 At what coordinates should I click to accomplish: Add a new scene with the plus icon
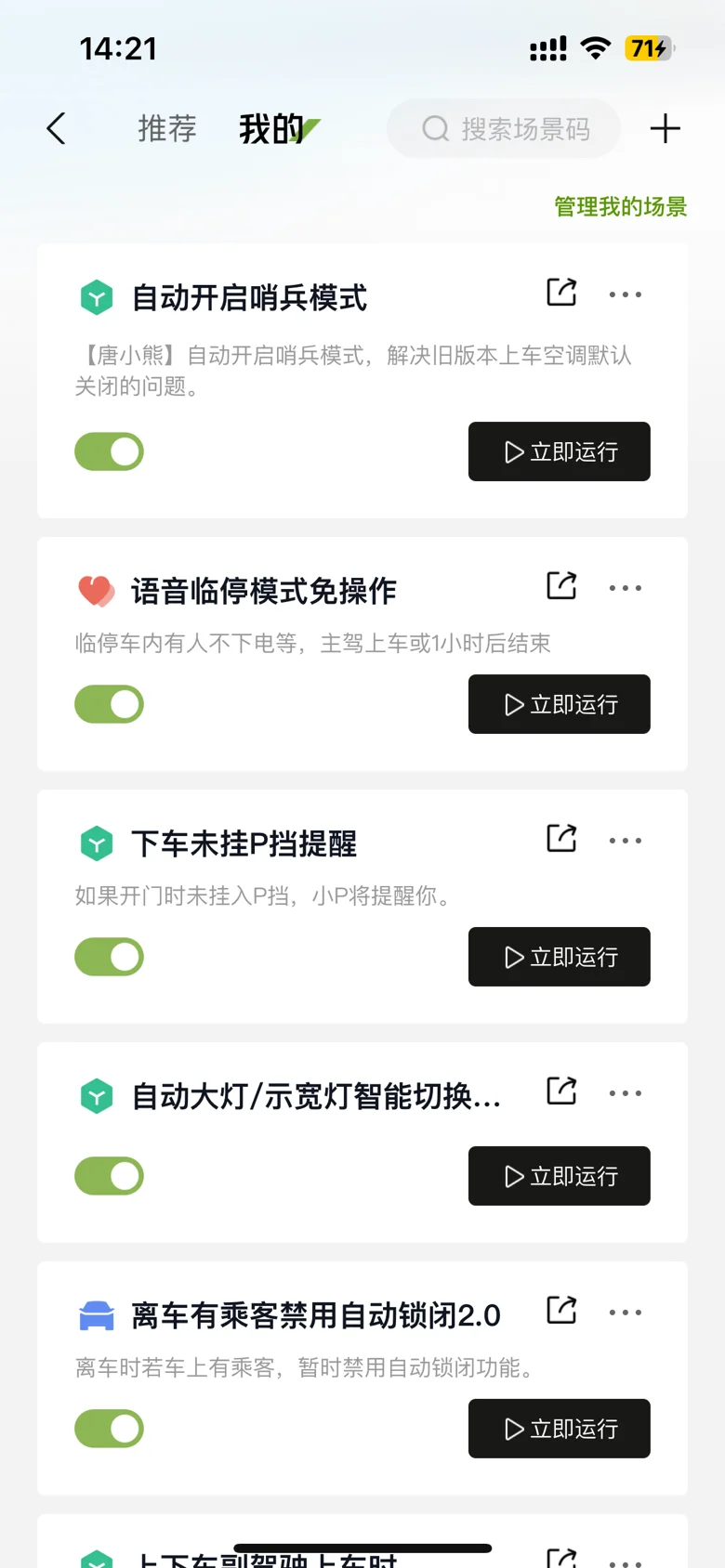click(x=665, y=129)
